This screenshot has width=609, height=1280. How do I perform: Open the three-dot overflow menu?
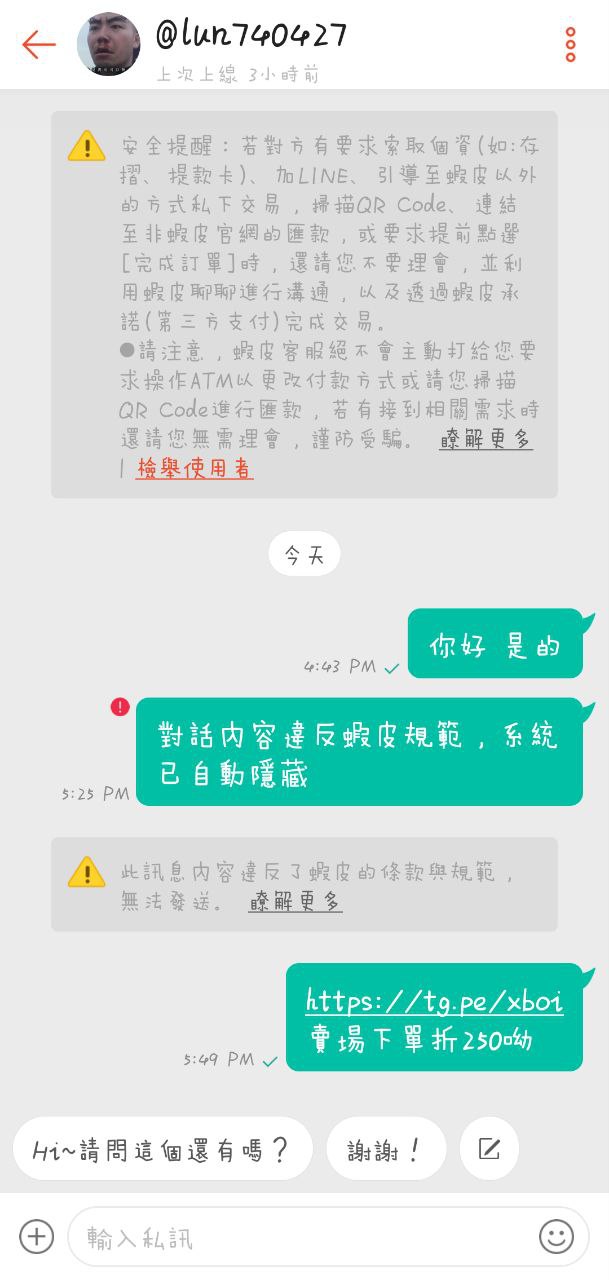(570, 45)
